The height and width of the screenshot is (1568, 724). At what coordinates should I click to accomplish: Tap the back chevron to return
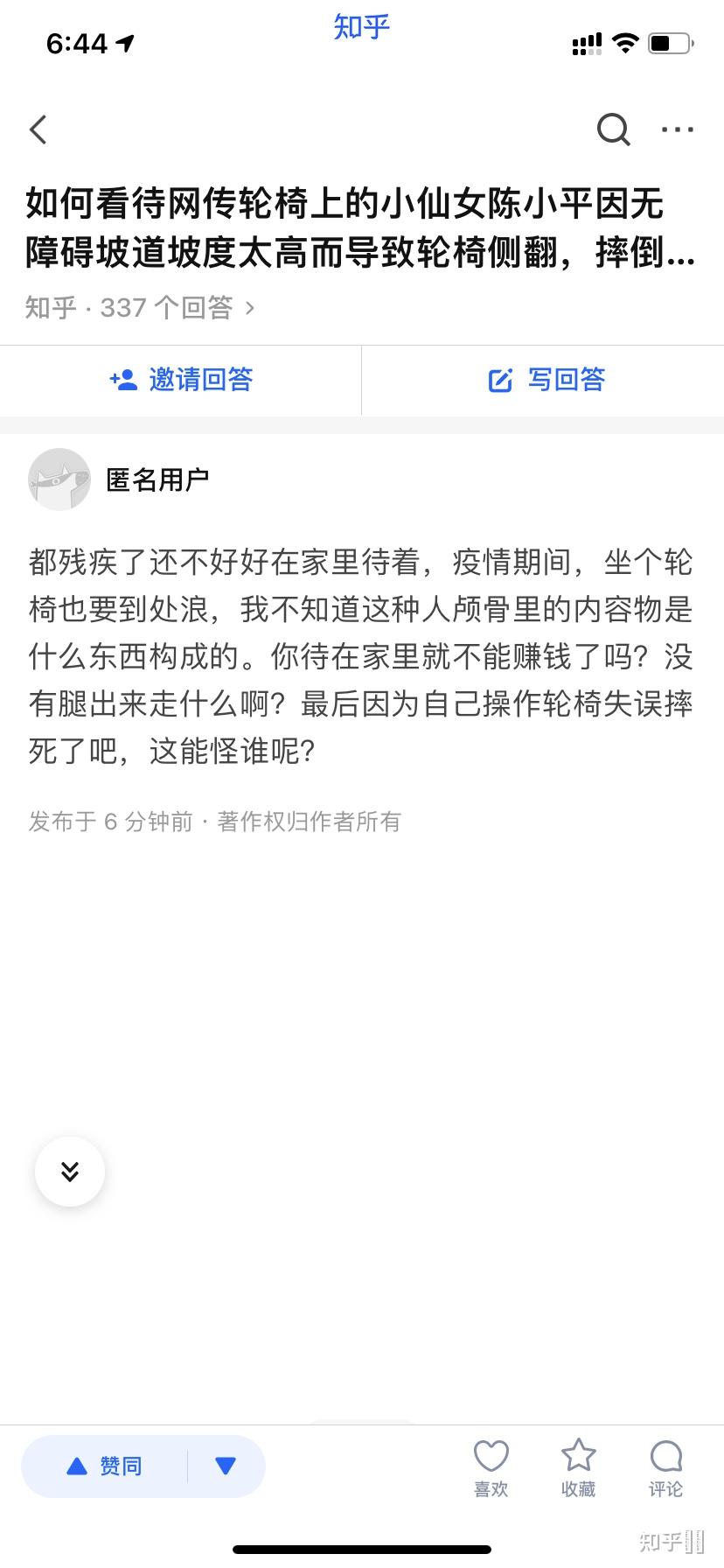click(38, 129)
